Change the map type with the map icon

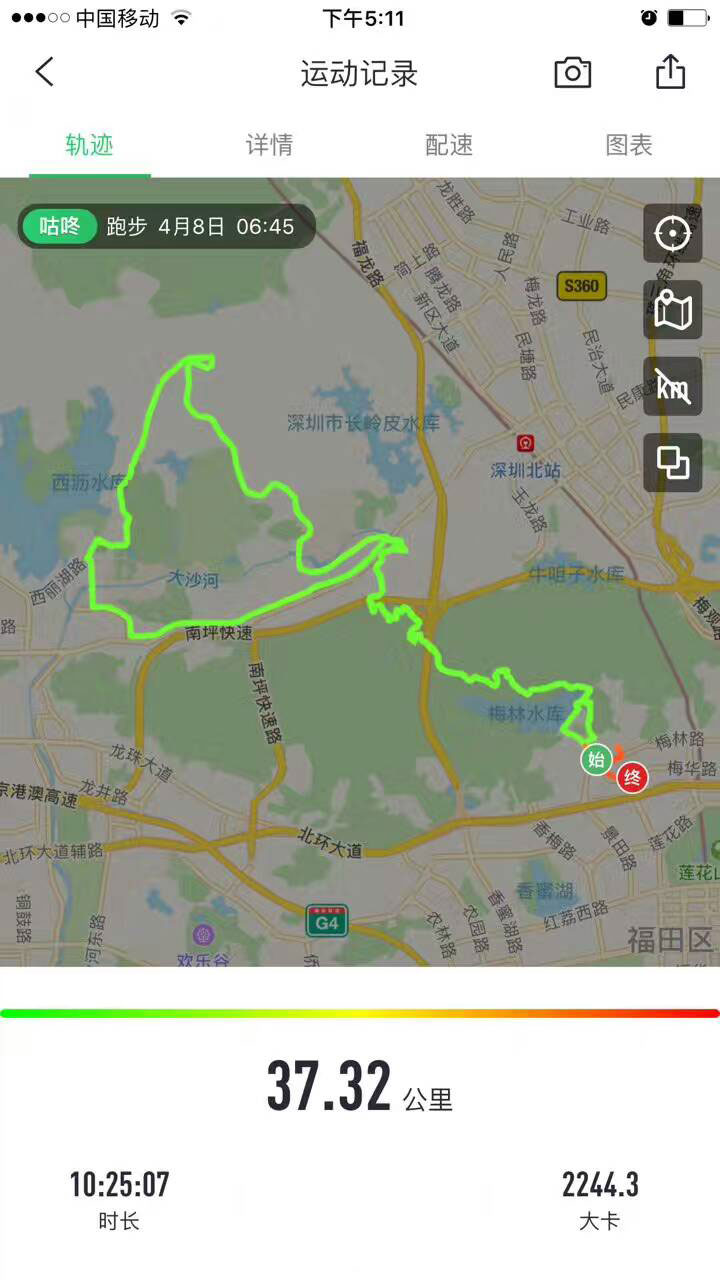[672, 310]
